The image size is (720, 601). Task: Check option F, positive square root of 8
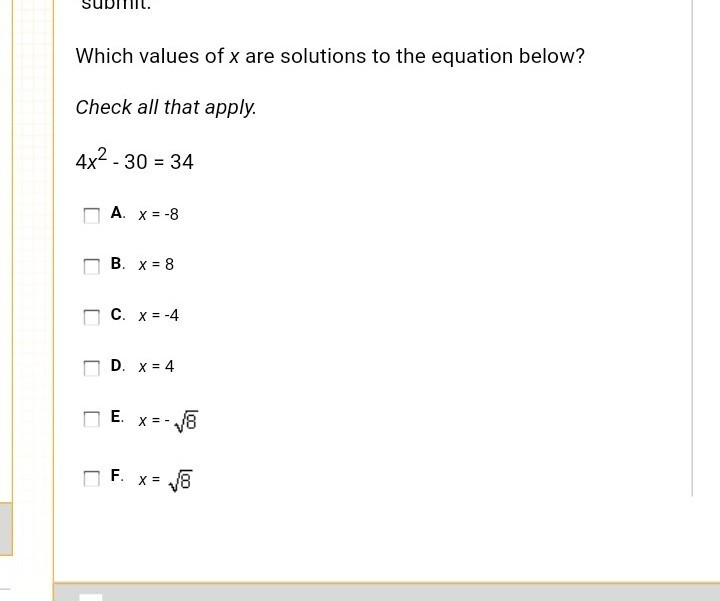92,478
